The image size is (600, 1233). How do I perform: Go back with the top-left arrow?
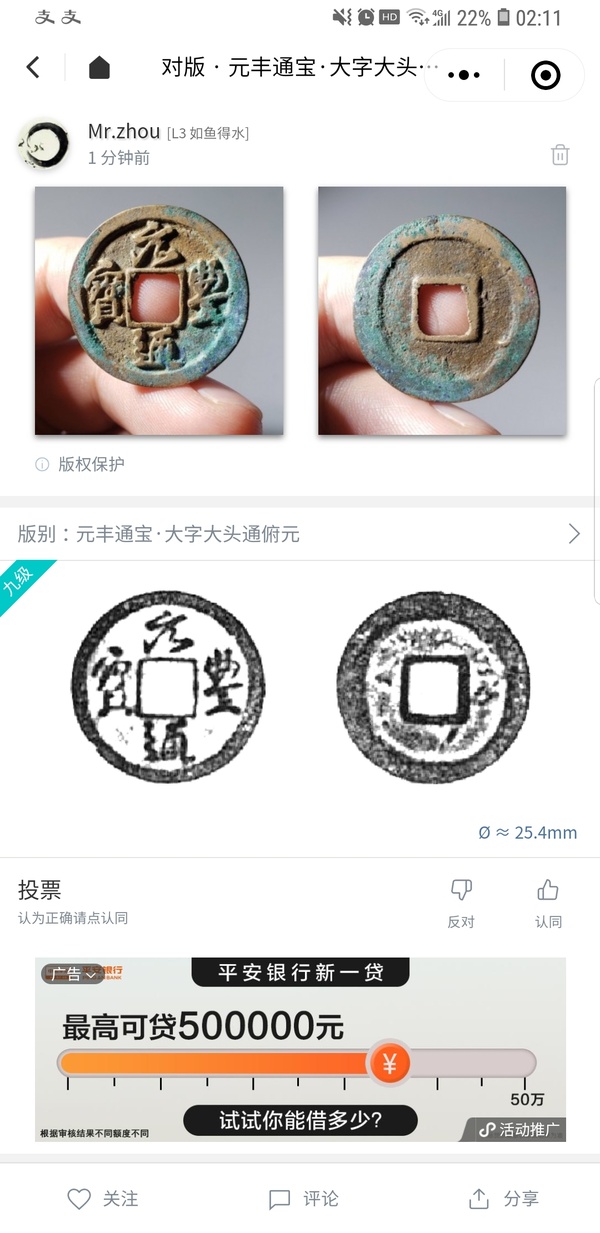33,68
